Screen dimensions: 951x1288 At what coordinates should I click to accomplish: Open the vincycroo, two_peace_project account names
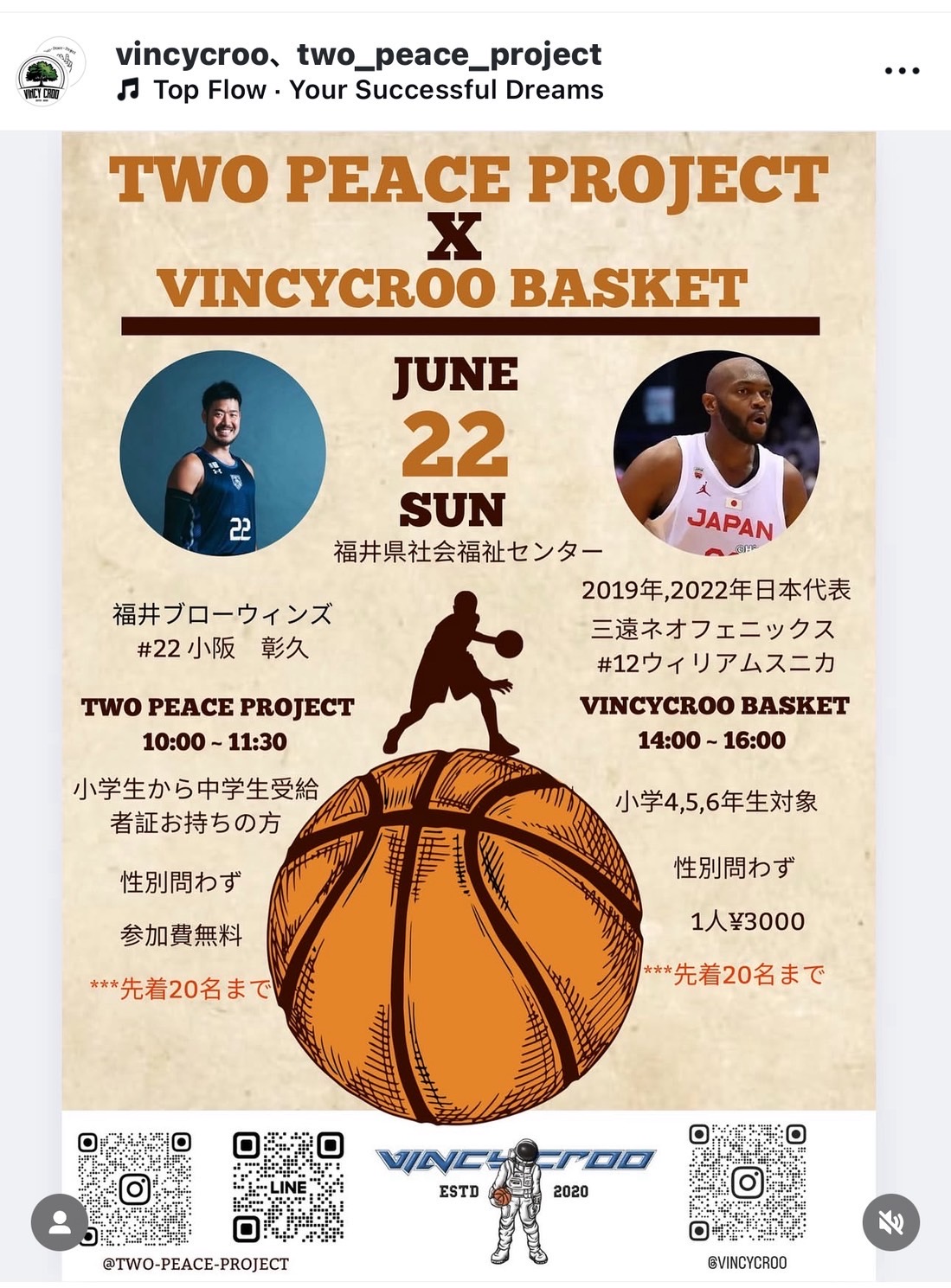(x=358, y=54)
